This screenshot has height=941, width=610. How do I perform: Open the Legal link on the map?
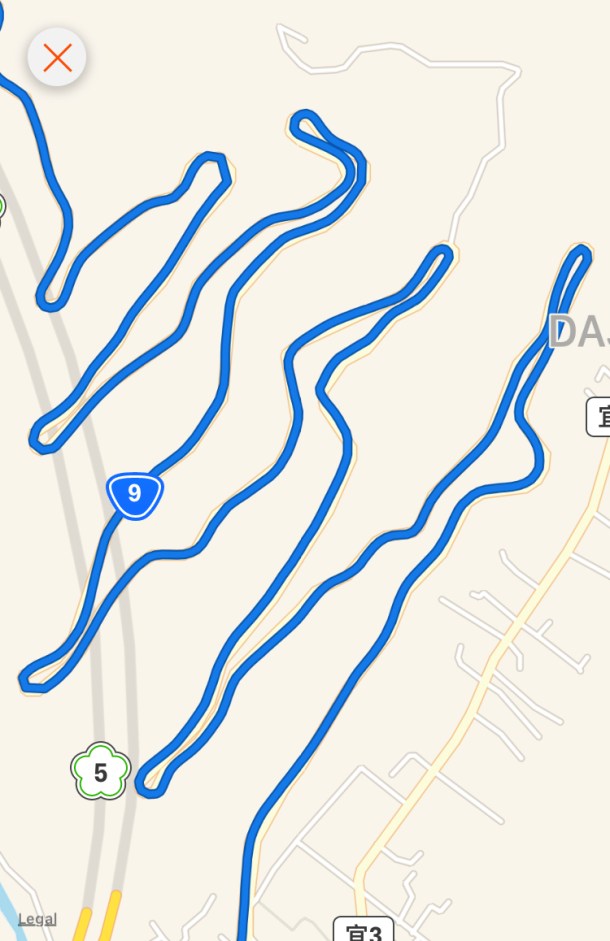pyautogui.click(x=37, y=919)
